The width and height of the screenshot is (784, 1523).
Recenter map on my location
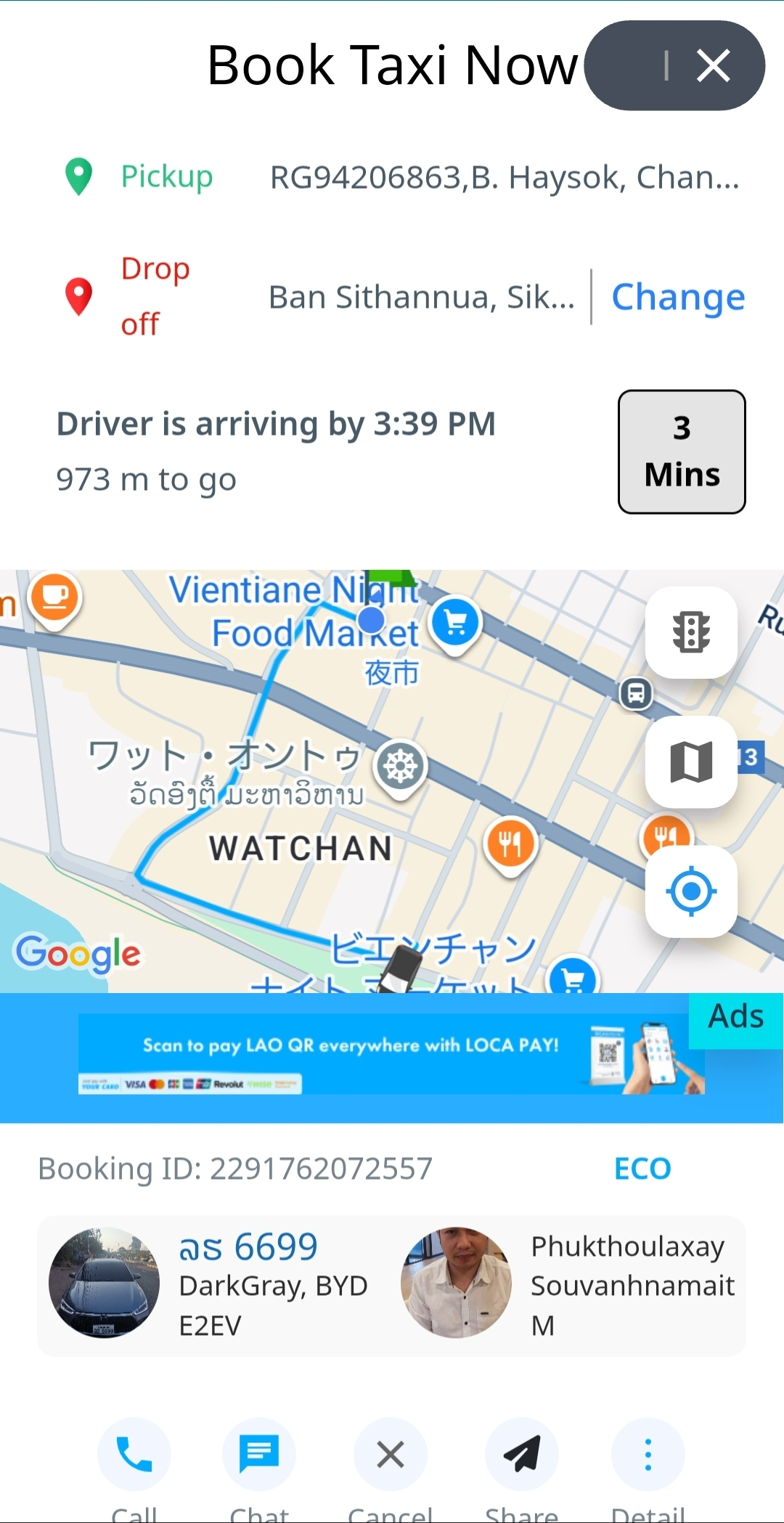(x=691, y=891)
